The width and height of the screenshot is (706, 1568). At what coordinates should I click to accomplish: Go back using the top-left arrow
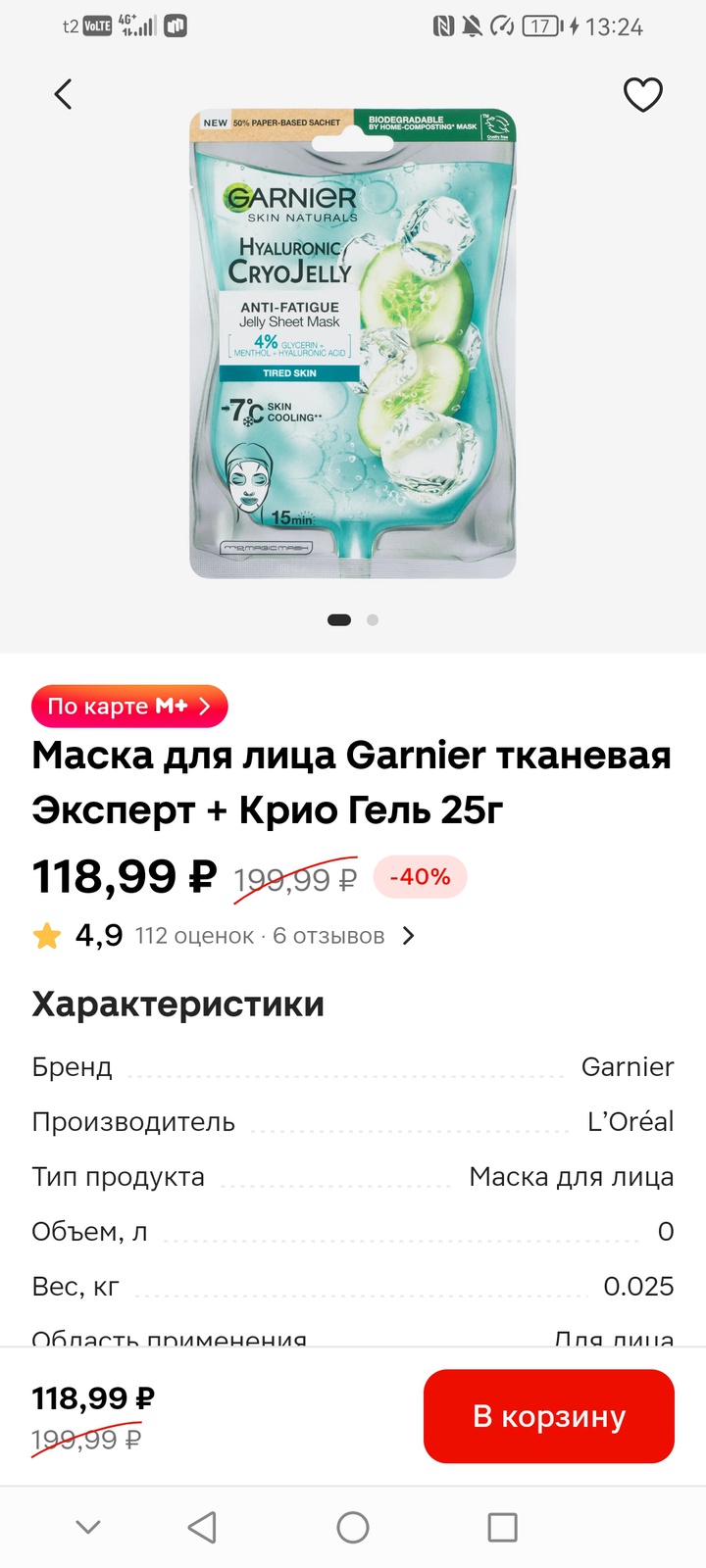click(x=64, y=95)
